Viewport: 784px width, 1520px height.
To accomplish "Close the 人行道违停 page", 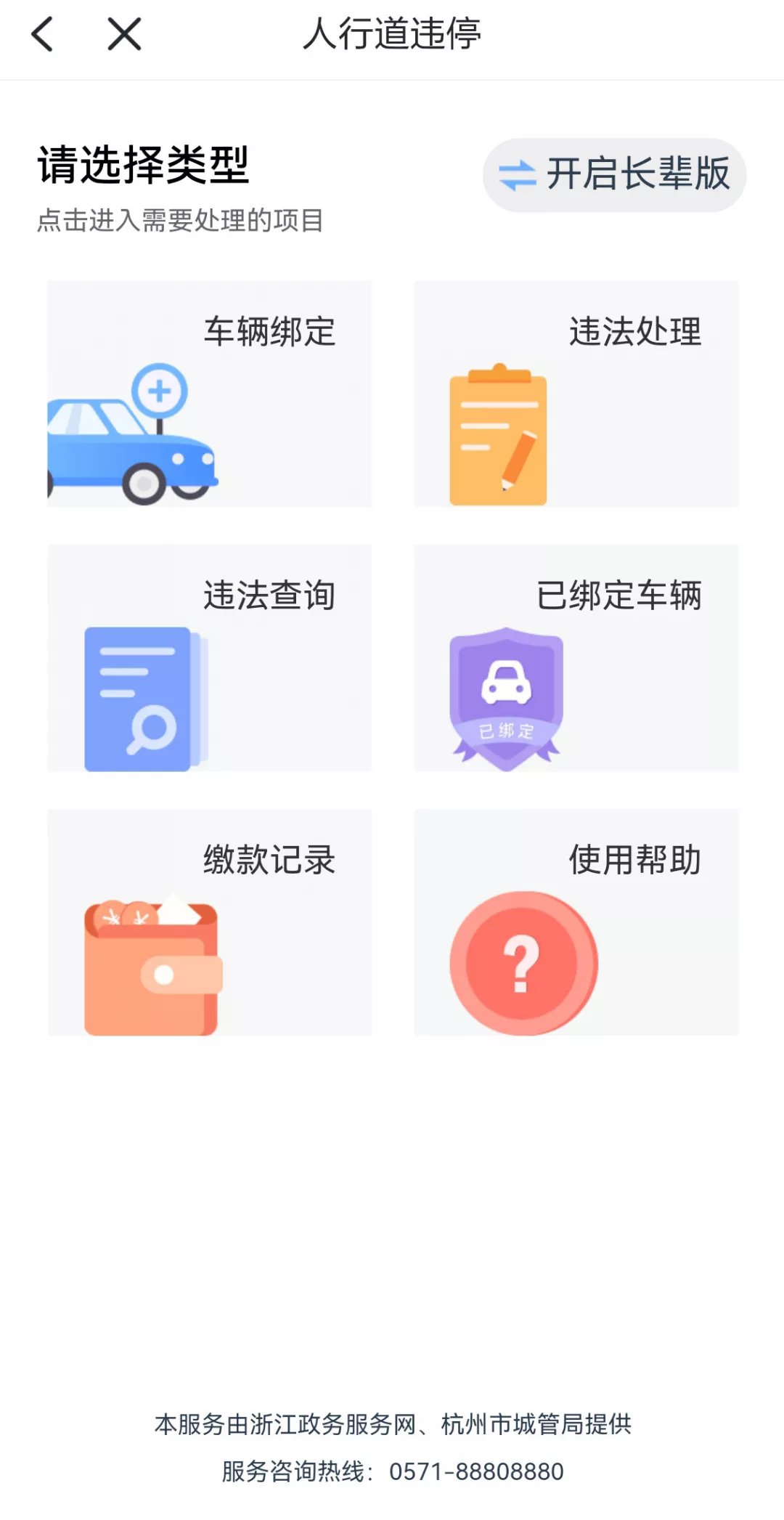I will click(124, 34).
